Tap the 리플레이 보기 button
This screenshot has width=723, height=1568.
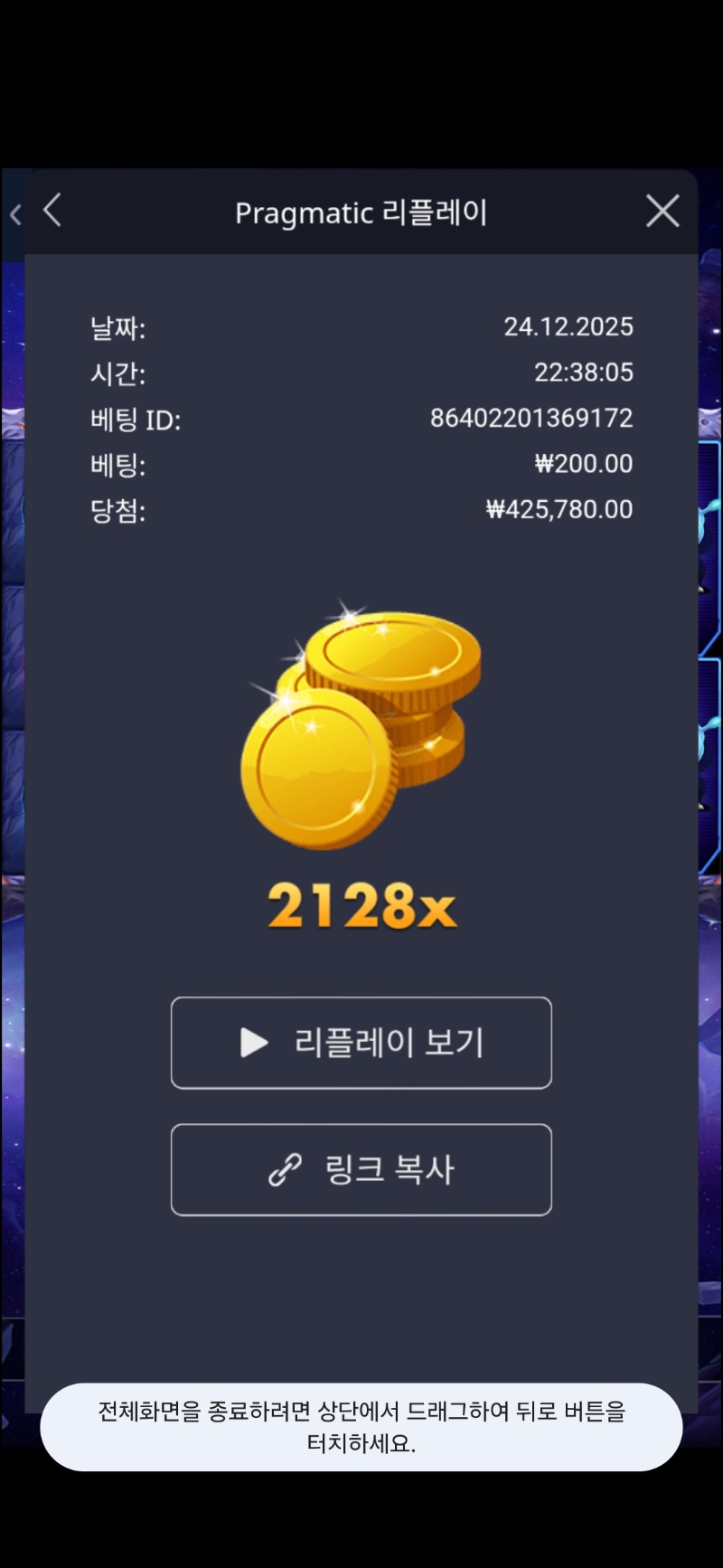coord(361,1043)
